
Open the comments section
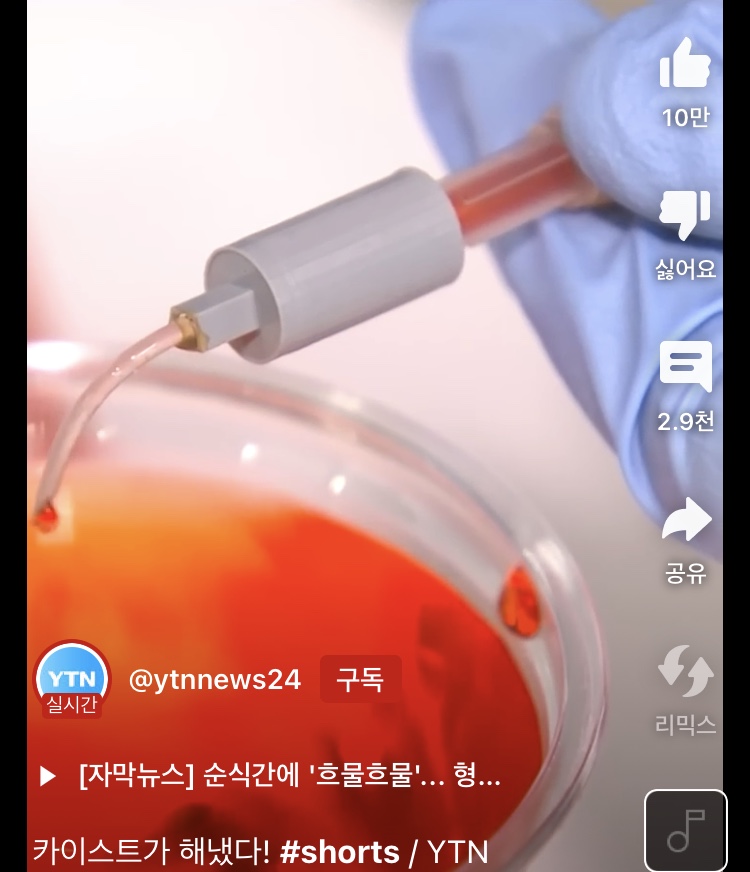685,367
